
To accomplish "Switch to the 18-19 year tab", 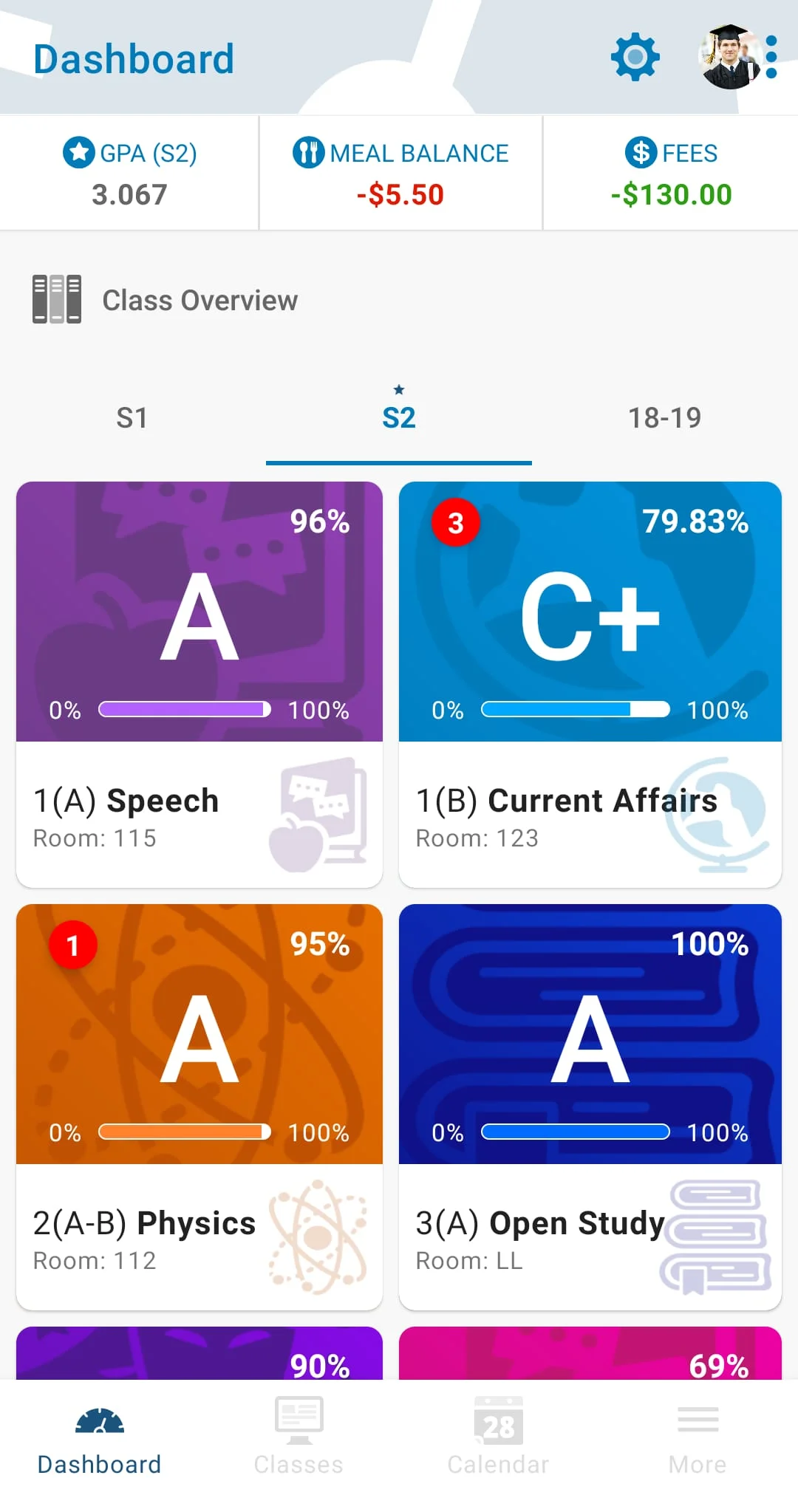I will pos(664,418).
